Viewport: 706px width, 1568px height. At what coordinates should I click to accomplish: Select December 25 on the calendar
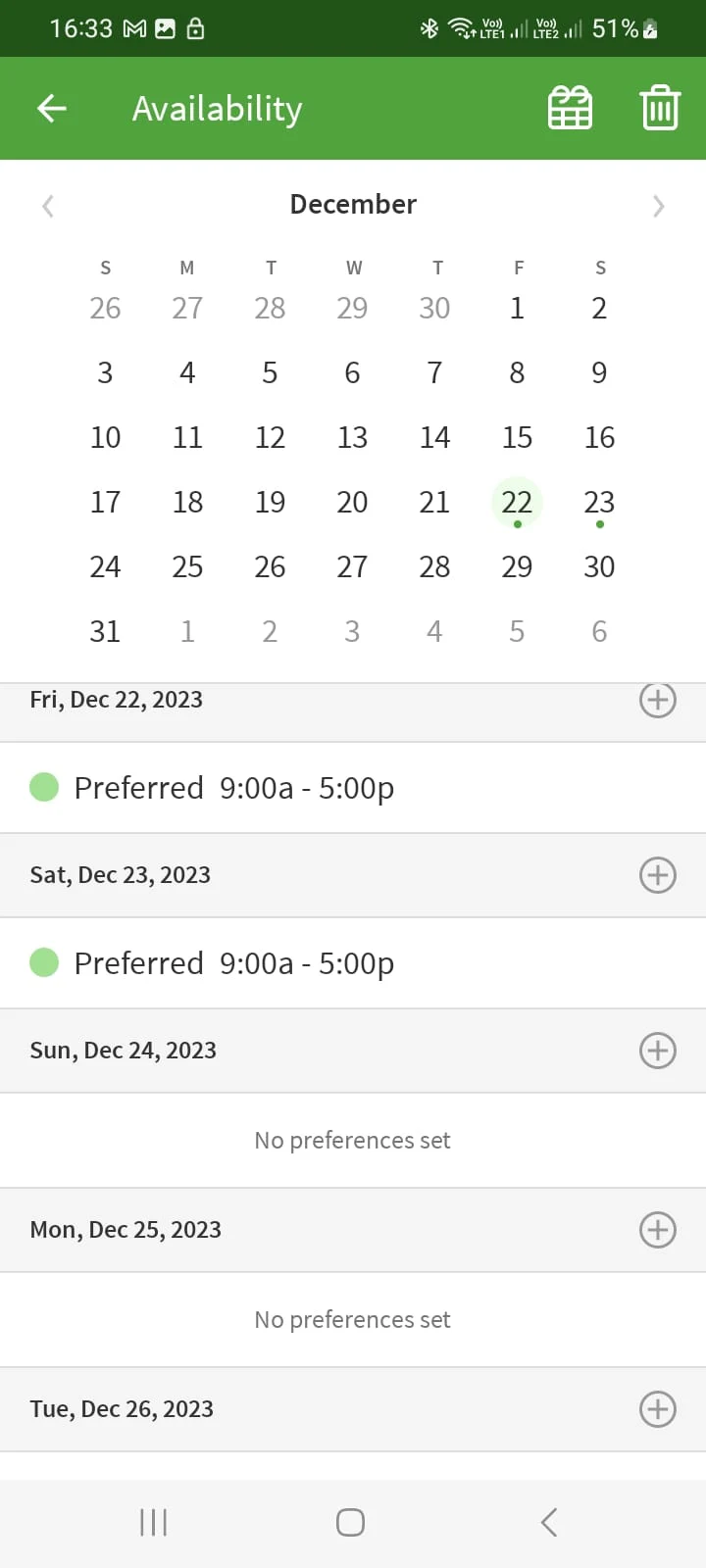pyautogui.click(x=187, y=566)
